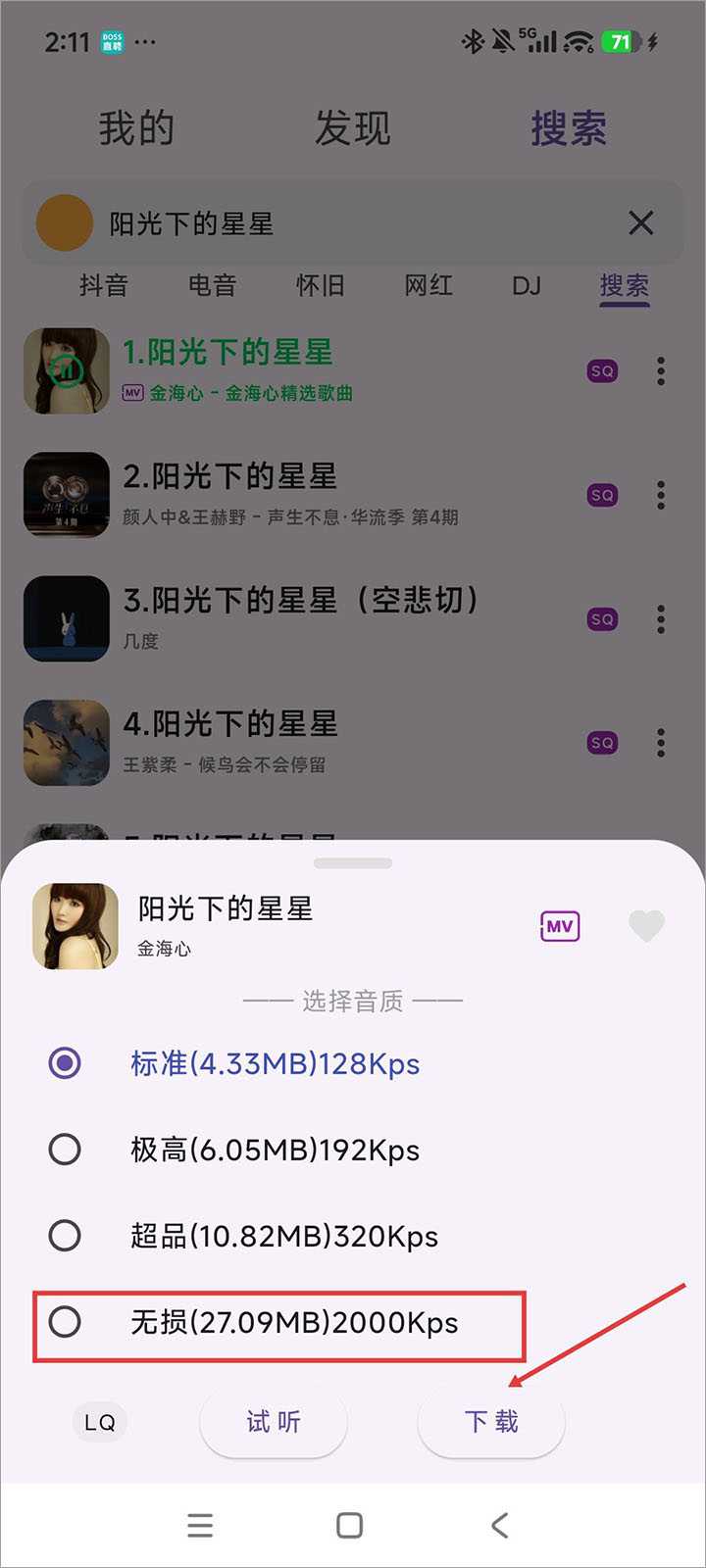Choose the 极高 192Kps quality option
Image resolution: width=706 pixels, height=1568 pixels.
(66, 1150)
